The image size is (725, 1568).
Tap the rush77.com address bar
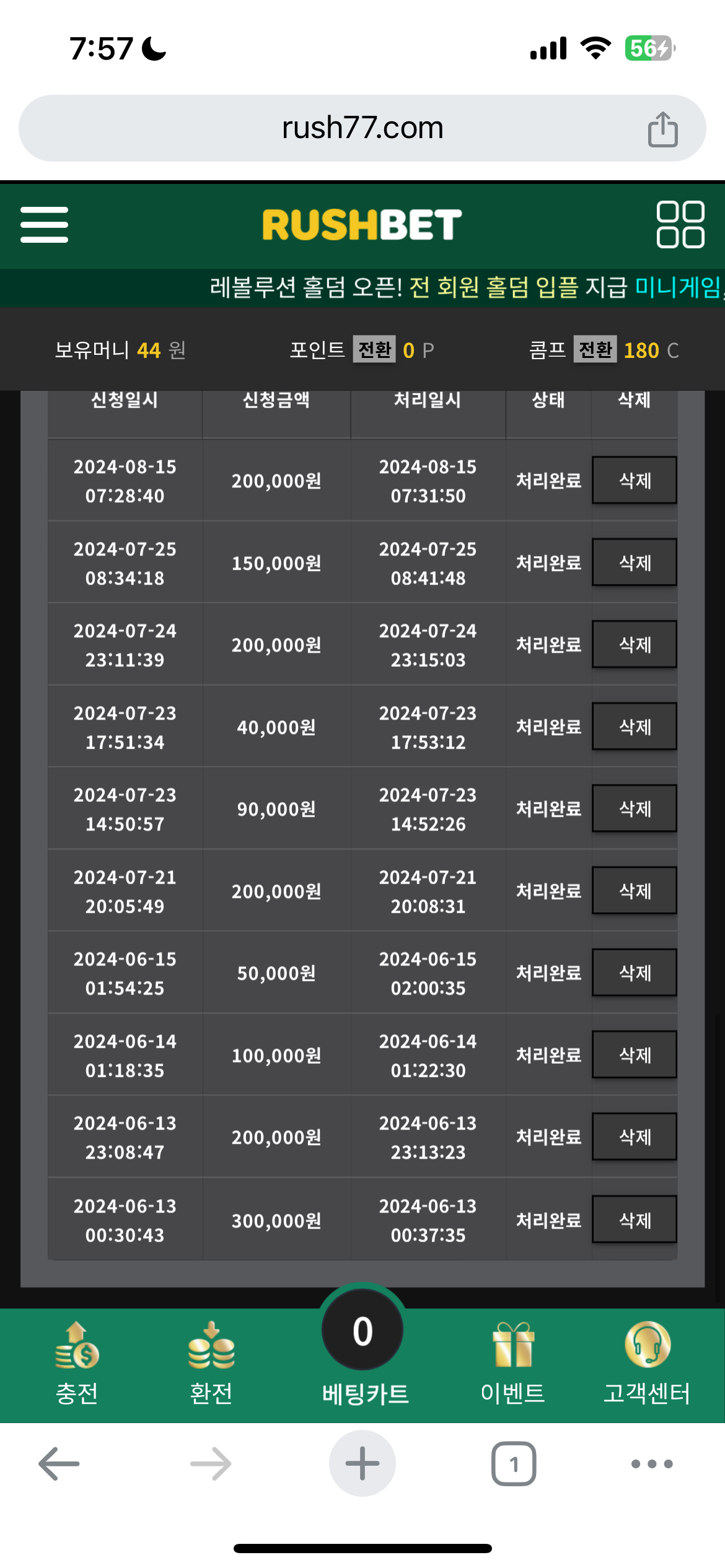(362, 128)
